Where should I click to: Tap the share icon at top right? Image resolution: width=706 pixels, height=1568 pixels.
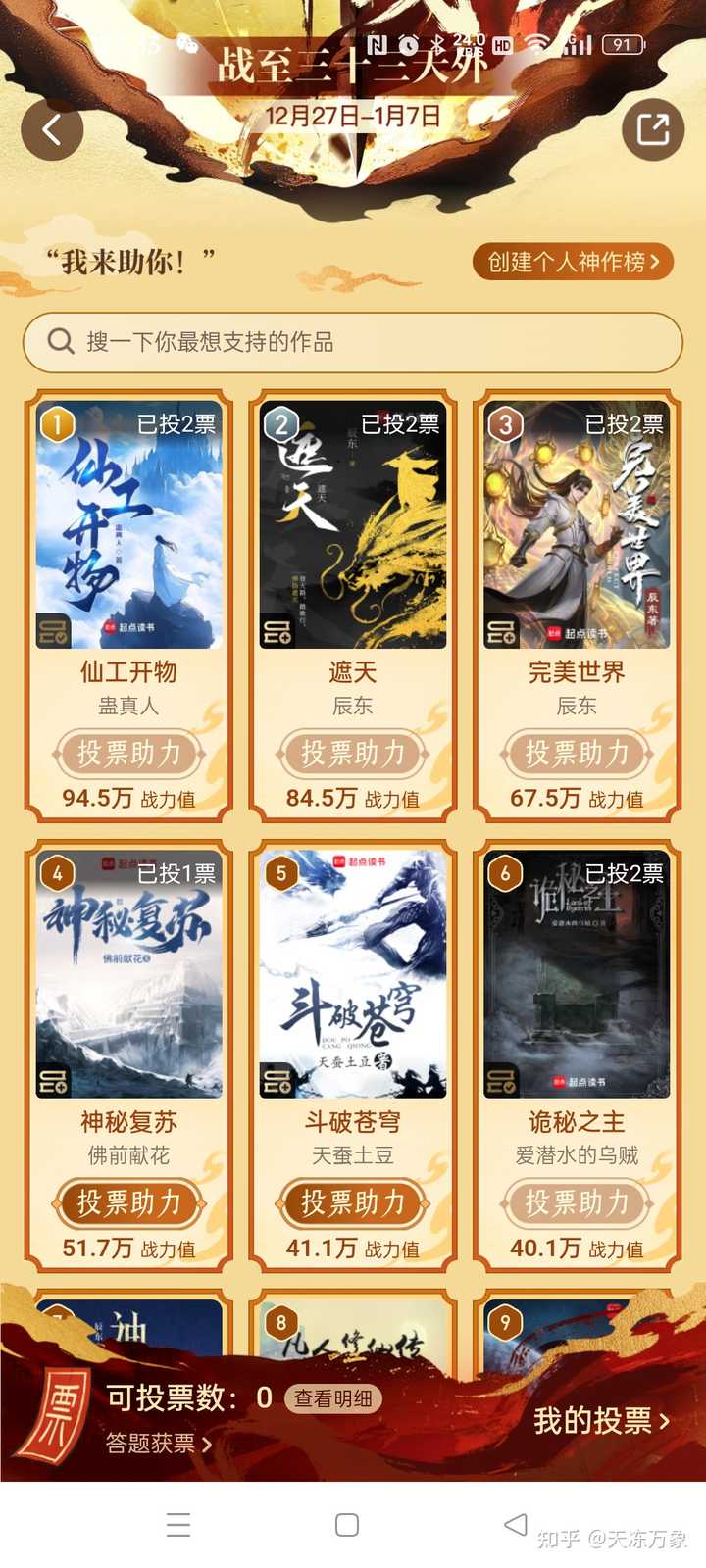653,129
